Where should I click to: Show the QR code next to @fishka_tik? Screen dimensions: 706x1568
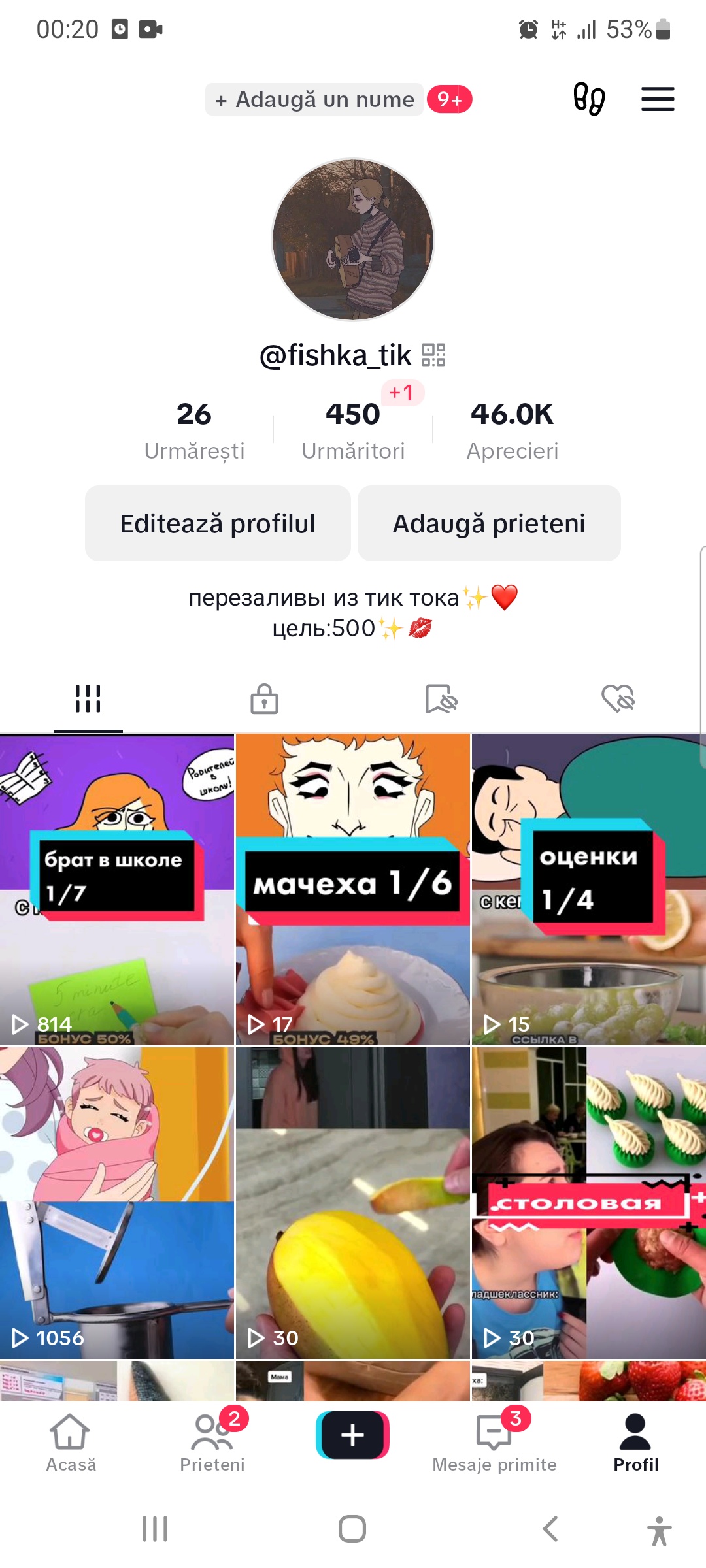[433, 355]
